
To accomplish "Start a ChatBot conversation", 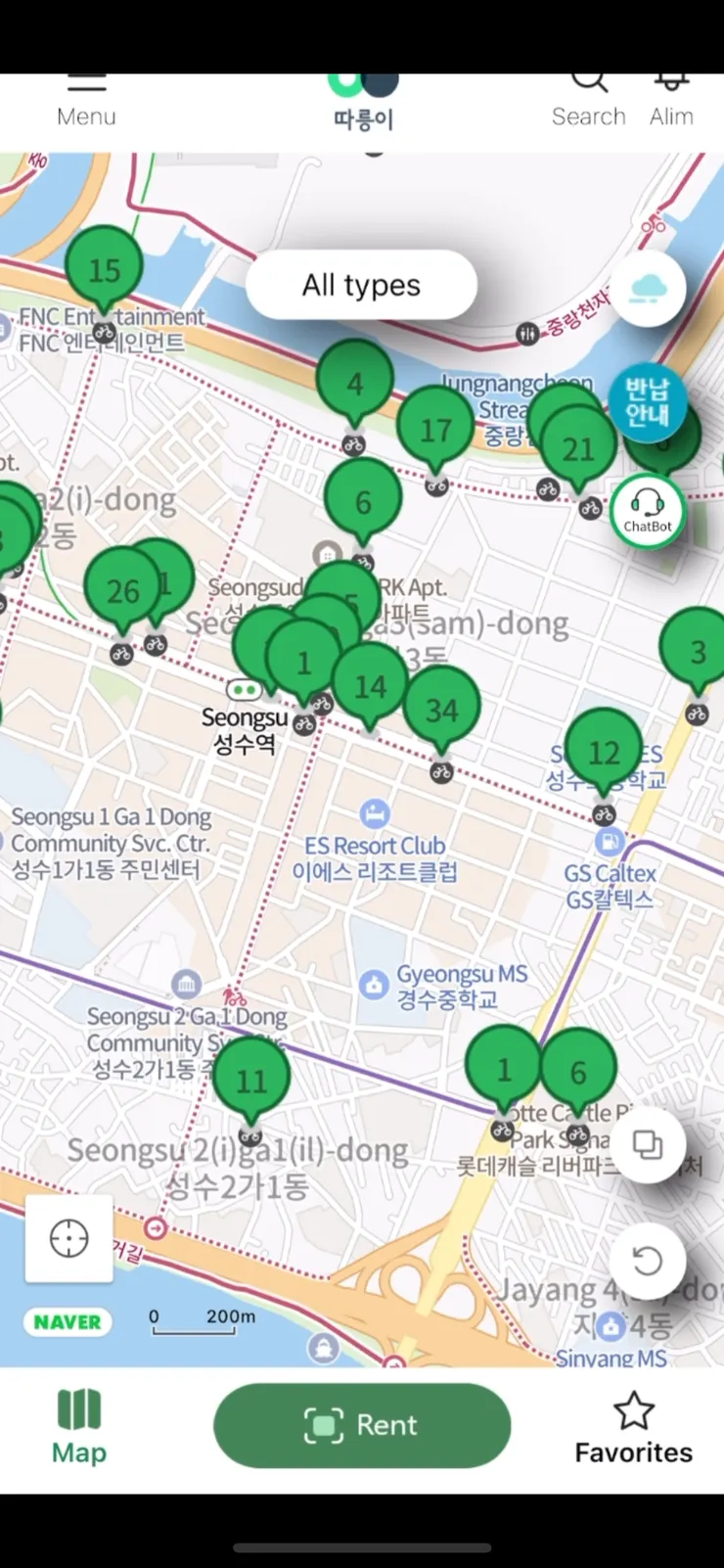I will point(648,511).
